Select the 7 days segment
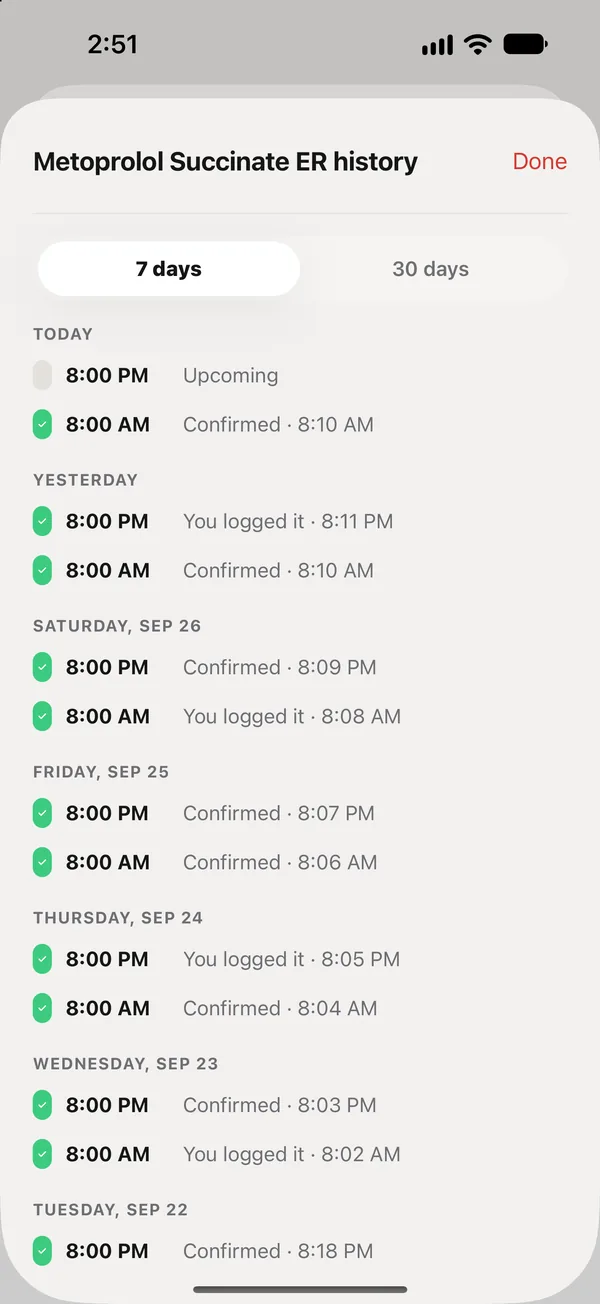This screenshot has height=1304, width=600. click(169, 269)
